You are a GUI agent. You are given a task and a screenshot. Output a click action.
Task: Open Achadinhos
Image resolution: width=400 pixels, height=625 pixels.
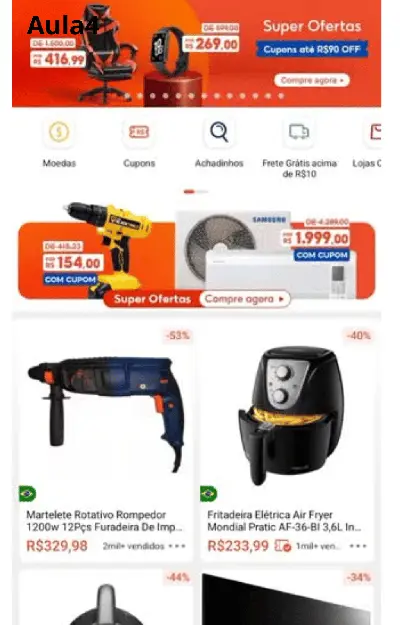point(219,144)
